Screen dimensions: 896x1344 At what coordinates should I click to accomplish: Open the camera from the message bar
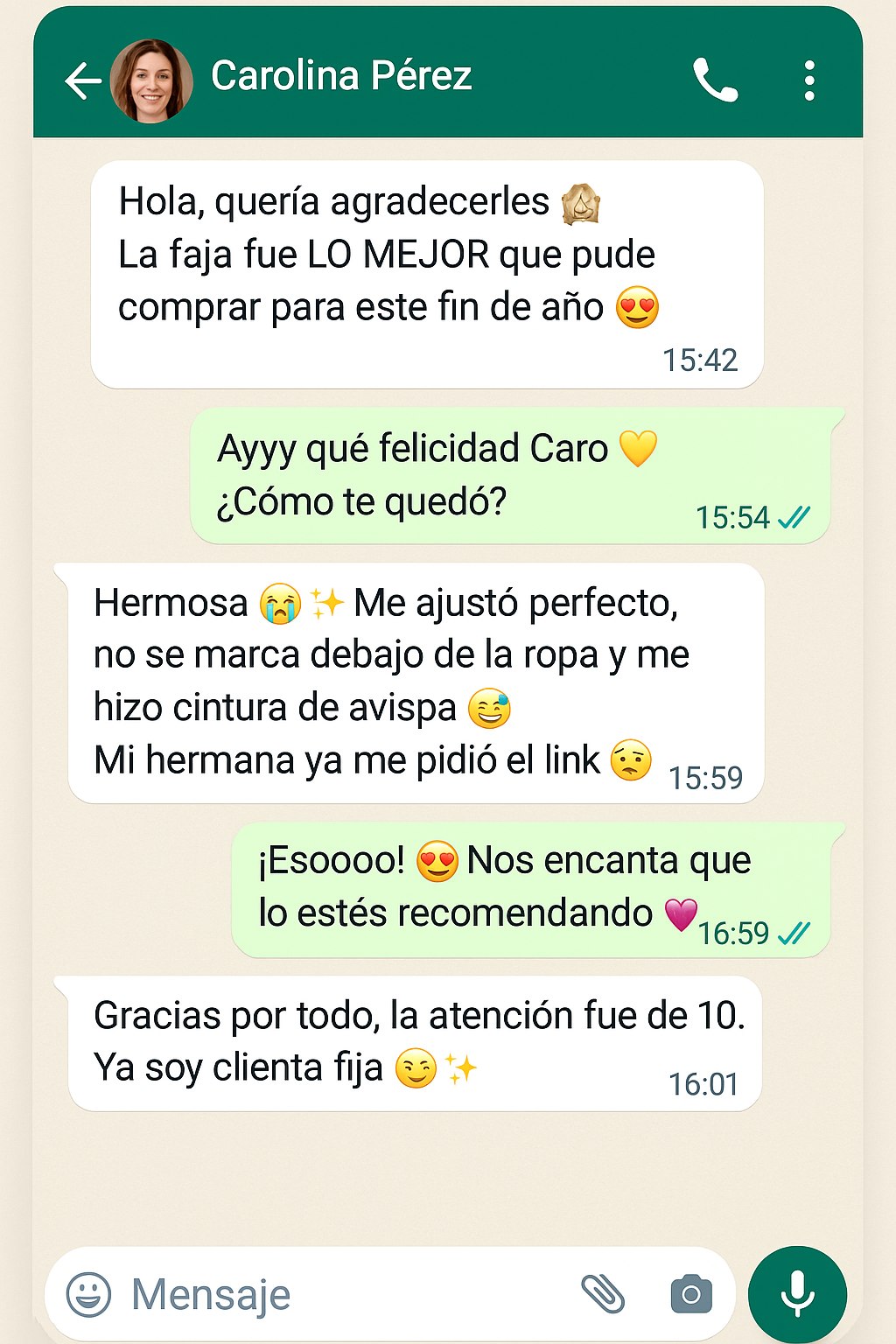691,1294
